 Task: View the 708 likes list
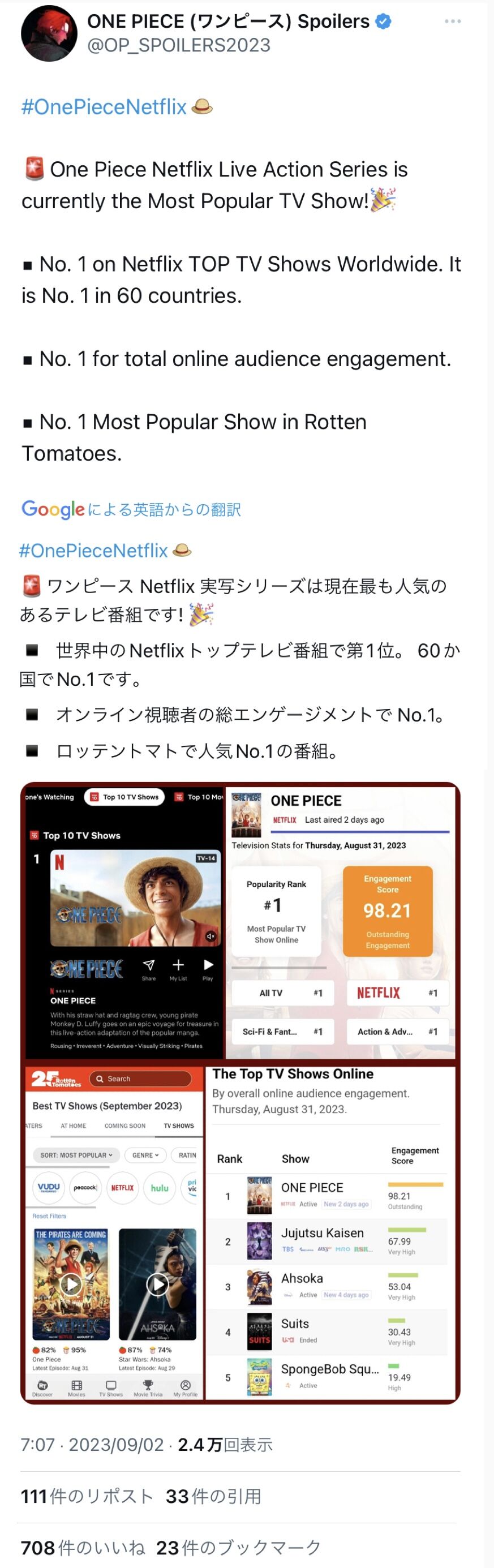pos(83,1547)
